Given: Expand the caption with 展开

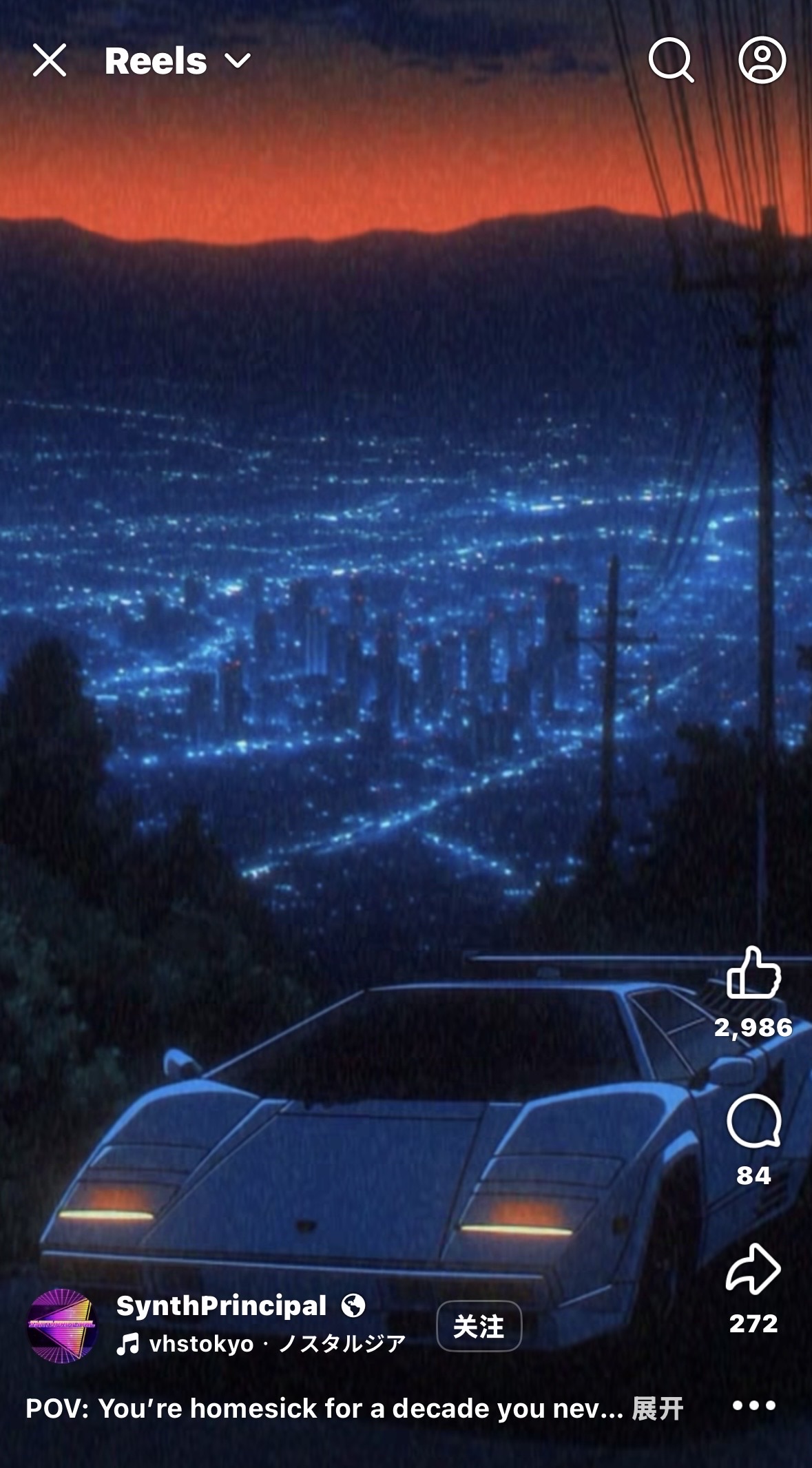Looking at the screenshot, I should coord(657,1409).
